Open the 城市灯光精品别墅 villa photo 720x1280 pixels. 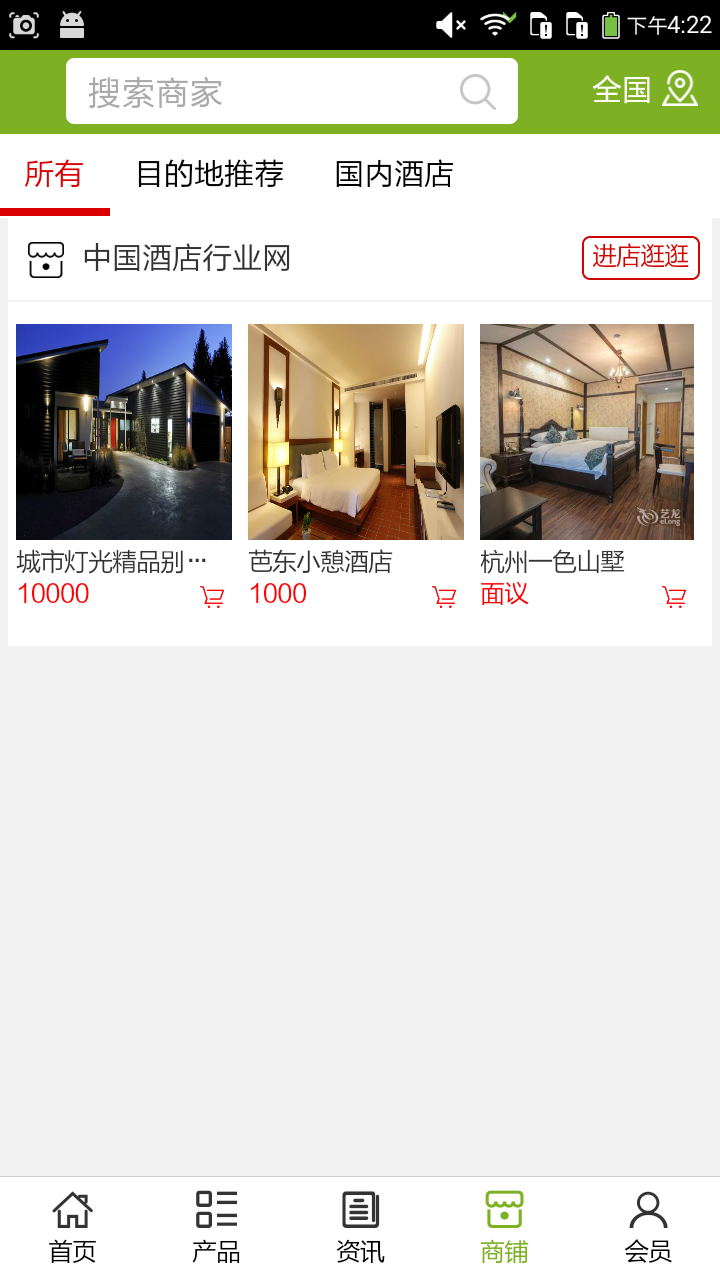(124, 432)
